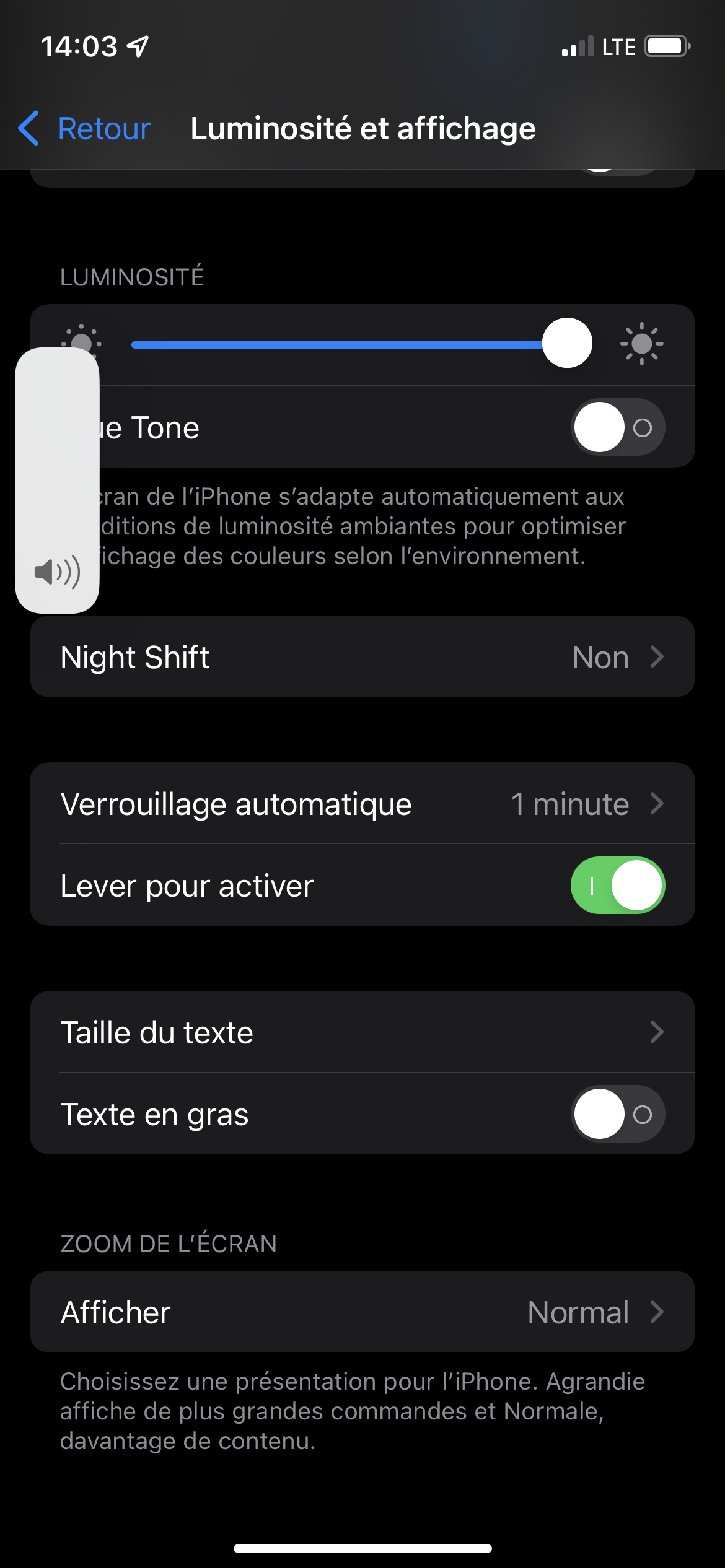
Task: Tap the volume level overlay
Action: pos(57,481)
